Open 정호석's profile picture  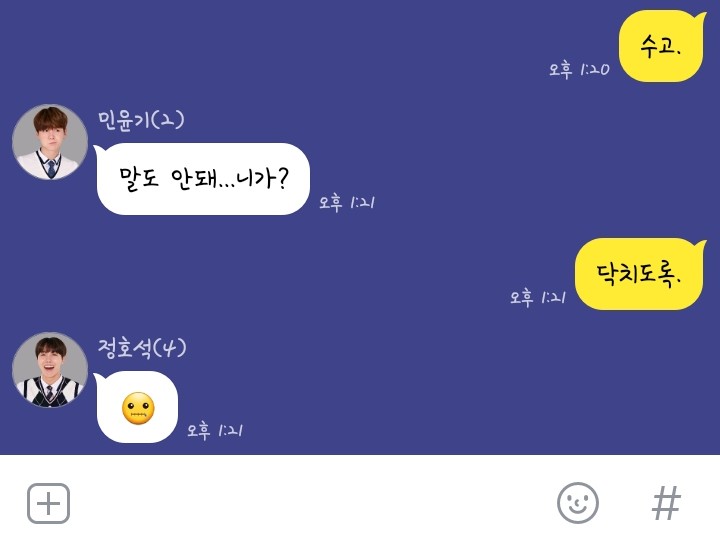50,370
